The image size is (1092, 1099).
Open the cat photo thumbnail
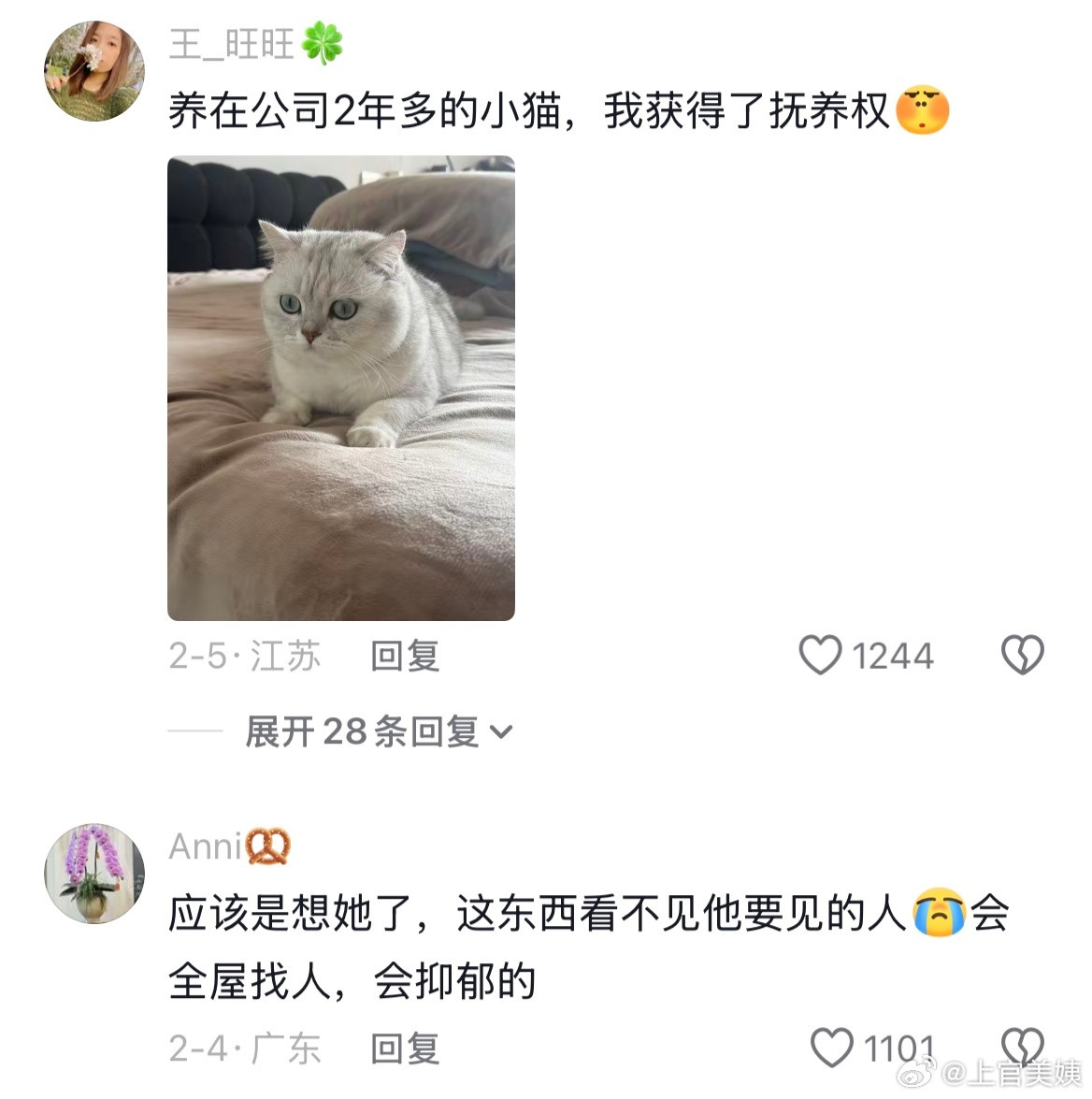(339, 389)
